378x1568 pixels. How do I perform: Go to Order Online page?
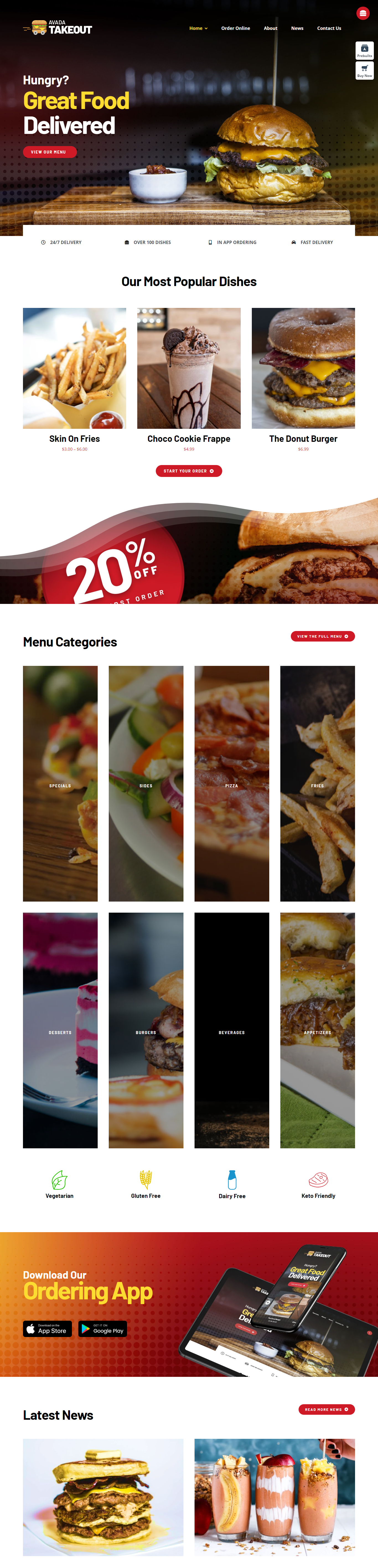pos(235,28)
